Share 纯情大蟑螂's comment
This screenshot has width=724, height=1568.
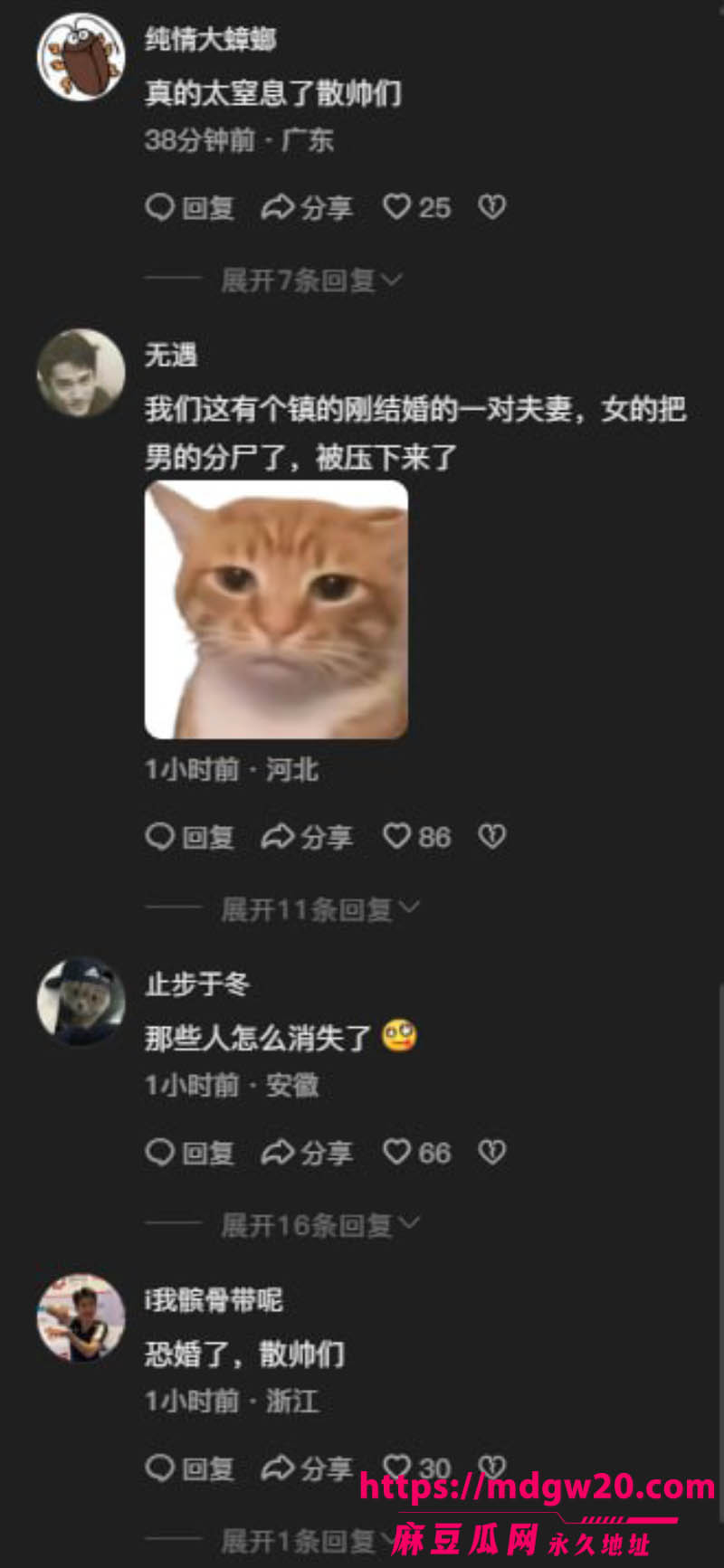click(x=307, y=207)
